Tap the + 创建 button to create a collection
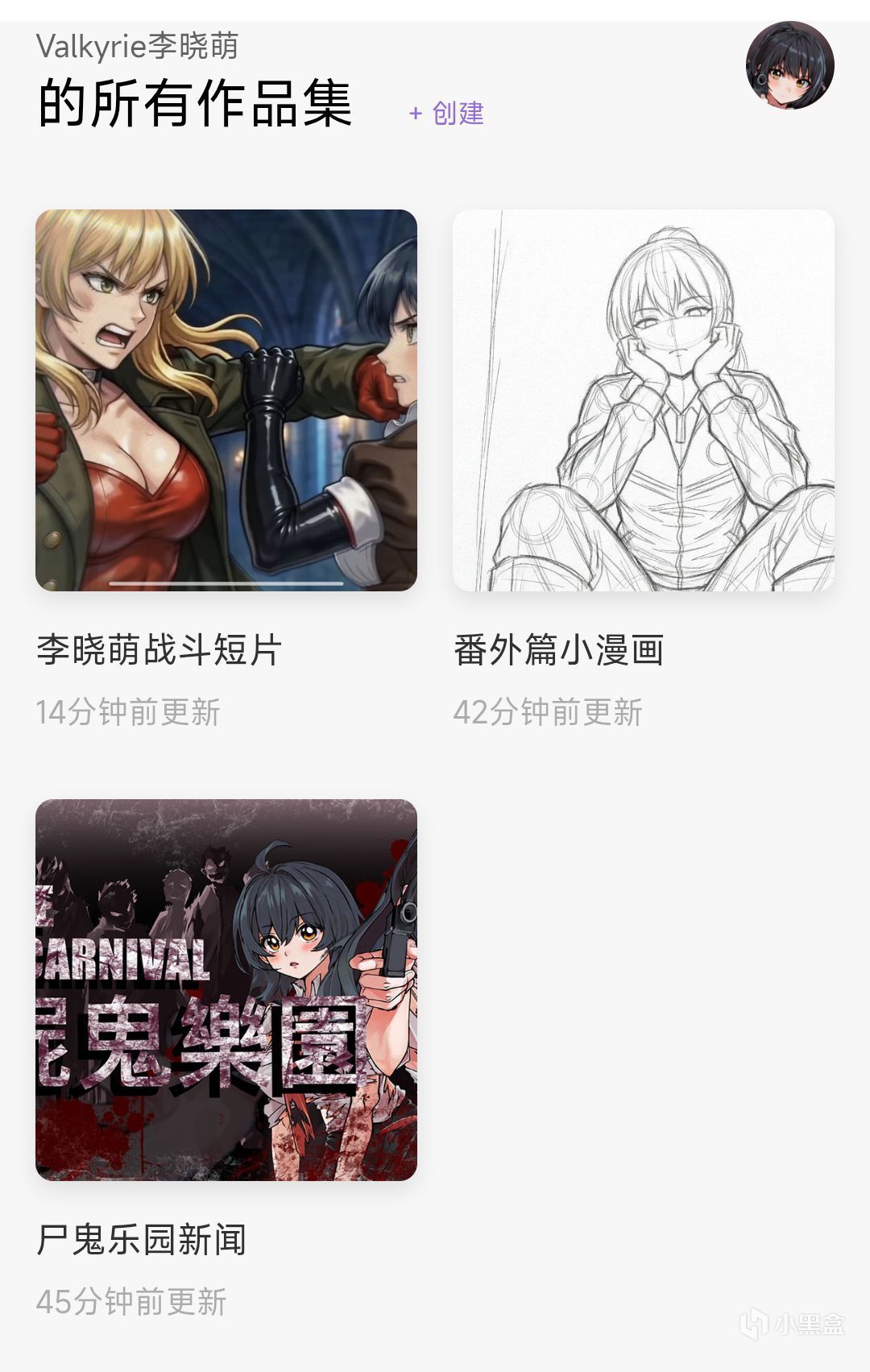 click(x=446, y=114)
